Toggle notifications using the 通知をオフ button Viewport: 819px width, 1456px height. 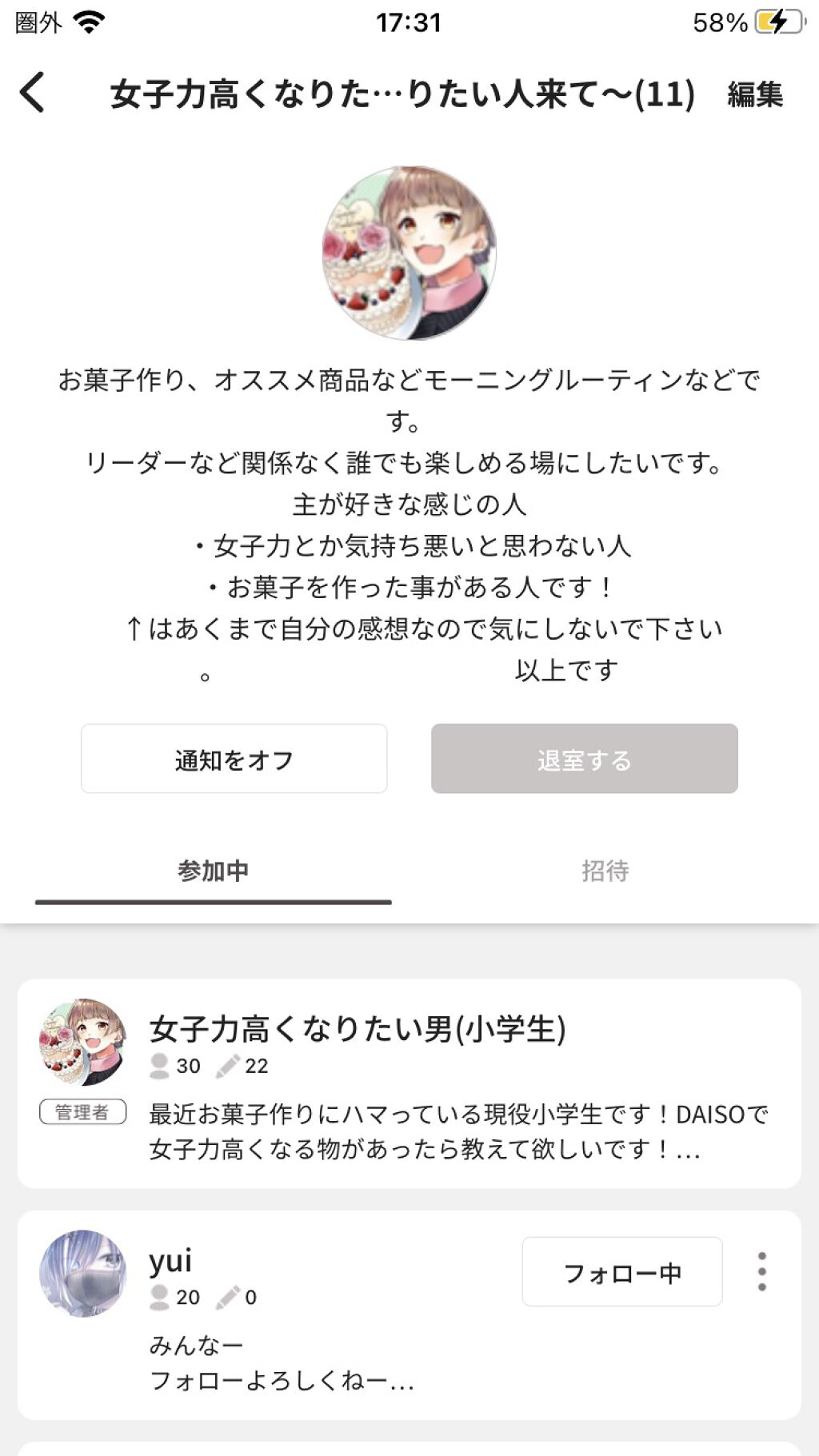pos(234,760)
